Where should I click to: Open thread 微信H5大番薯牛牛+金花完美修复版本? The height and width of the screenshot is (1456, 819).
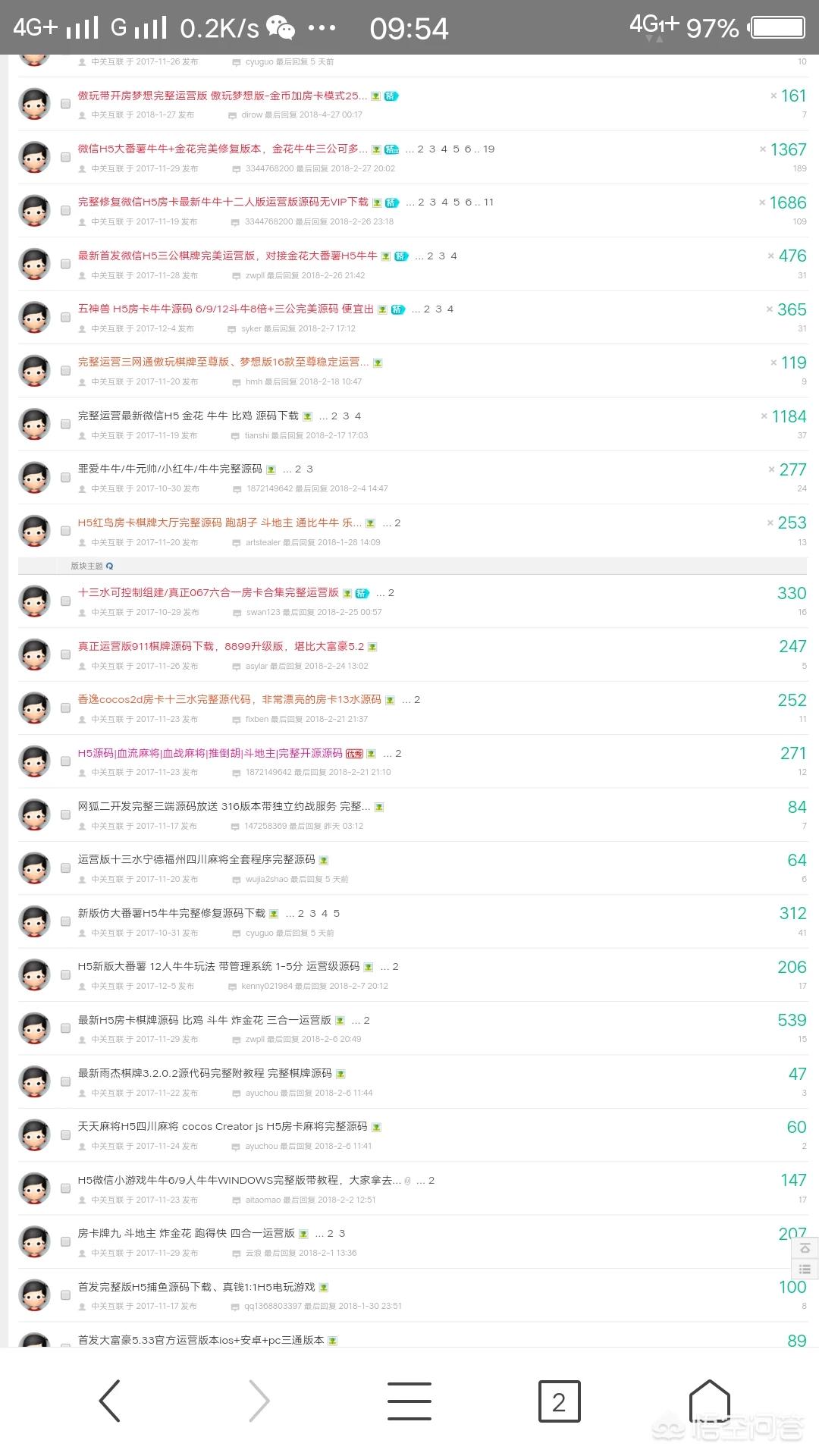223,149
